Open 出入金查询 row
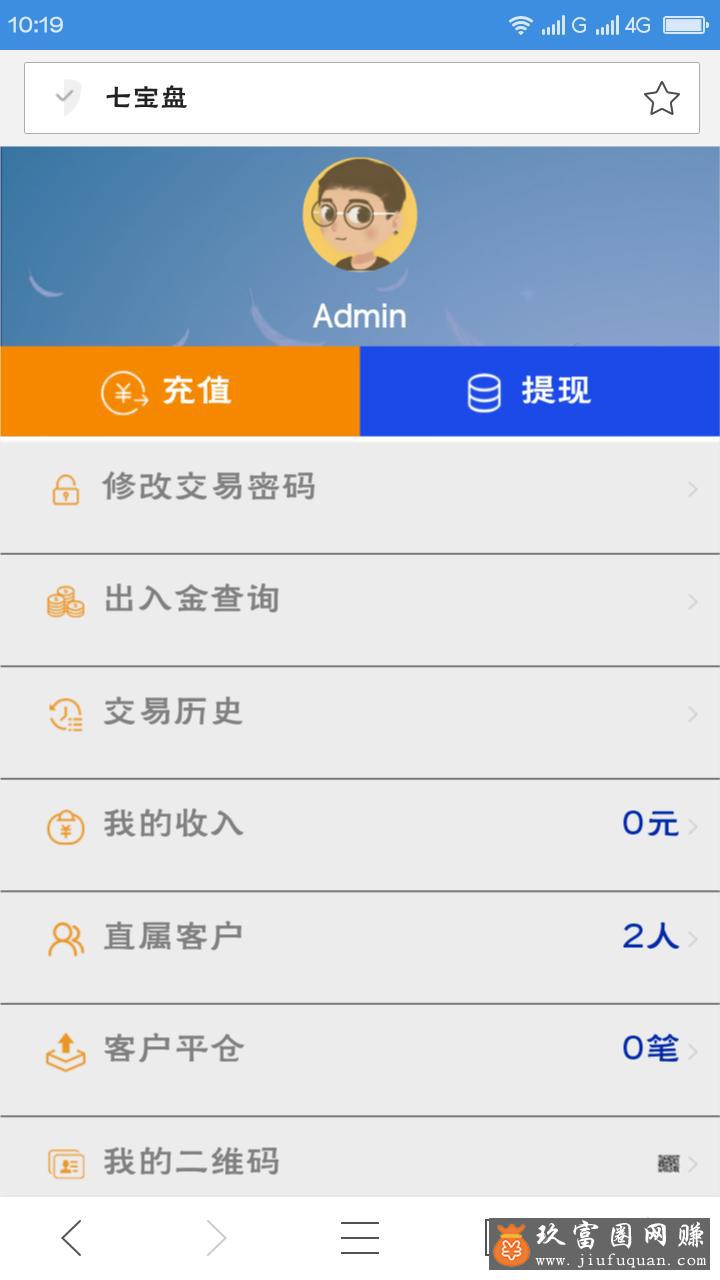Image resolution: width=720 pixels, height=1280 pixels. point(360,601)
